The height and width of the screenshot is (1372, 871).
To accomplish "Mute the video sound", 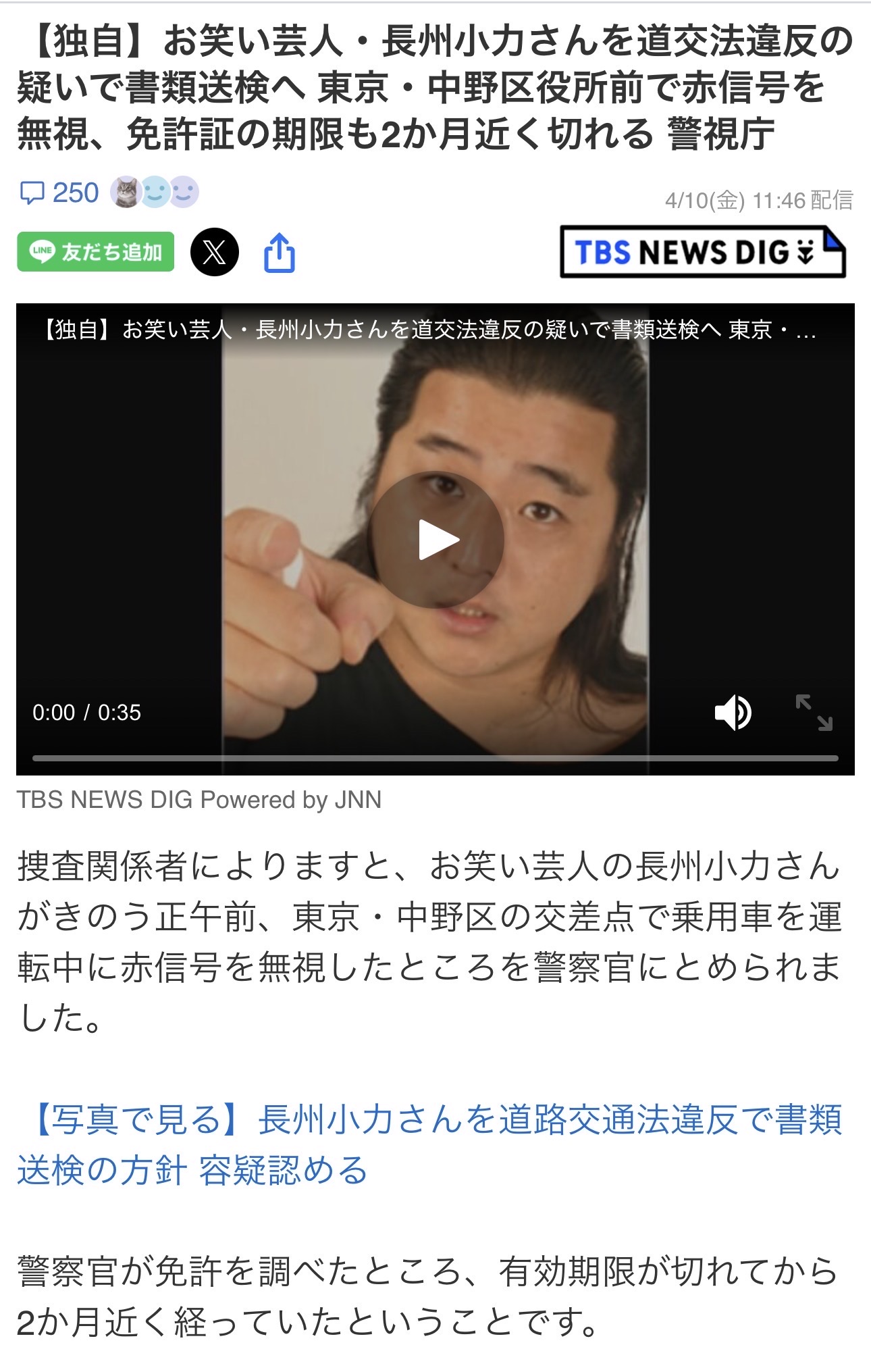I will coord(733,713).
